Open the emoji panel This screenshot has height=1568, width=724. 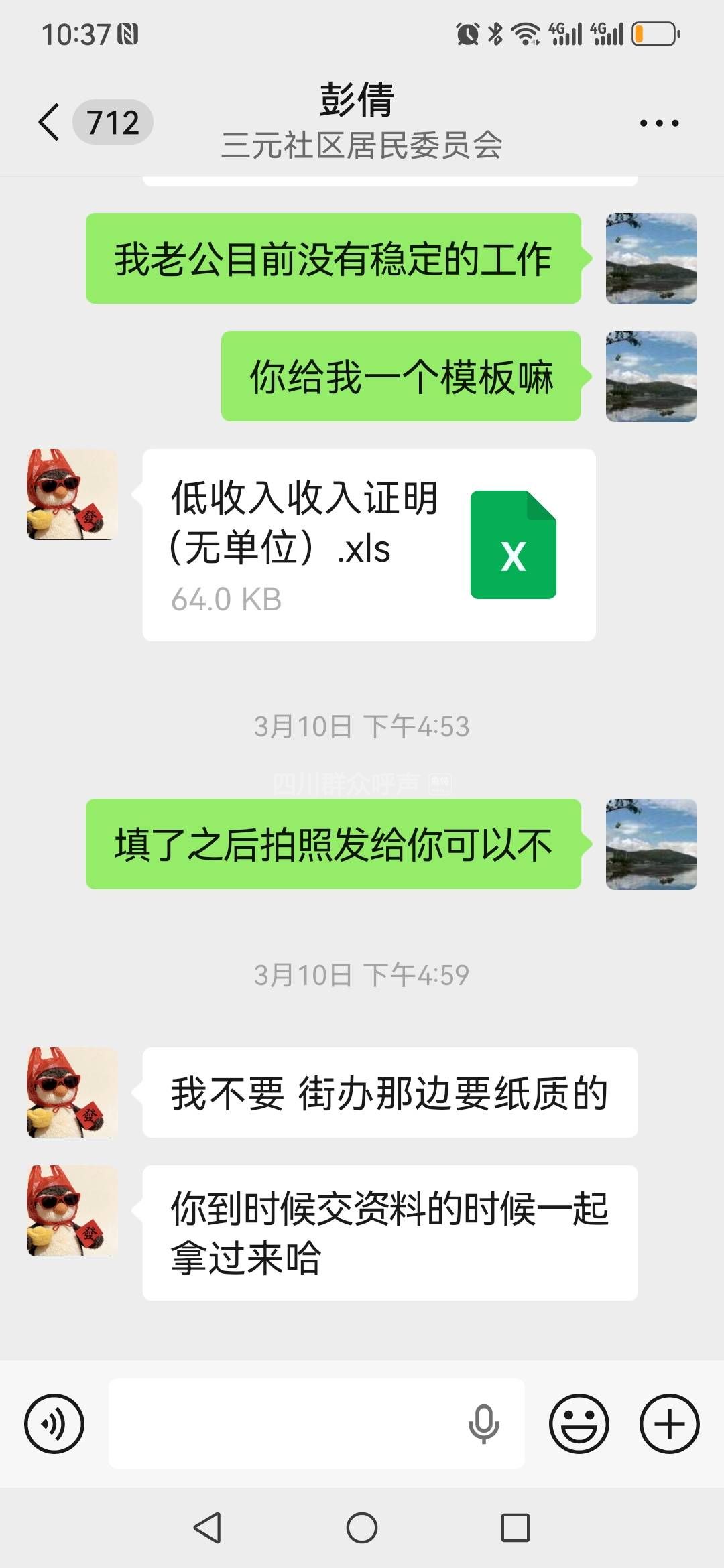click(x=579, y=1424)
